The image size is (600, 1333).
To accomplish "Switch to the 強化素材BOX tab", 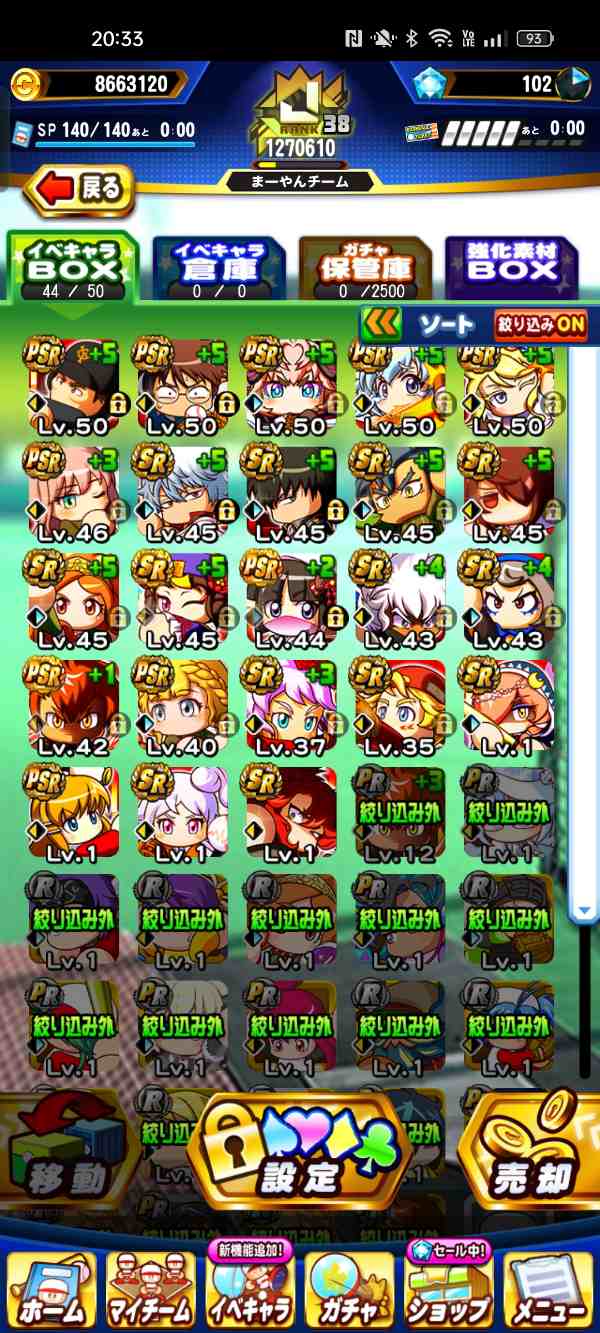I will [512, 268].
